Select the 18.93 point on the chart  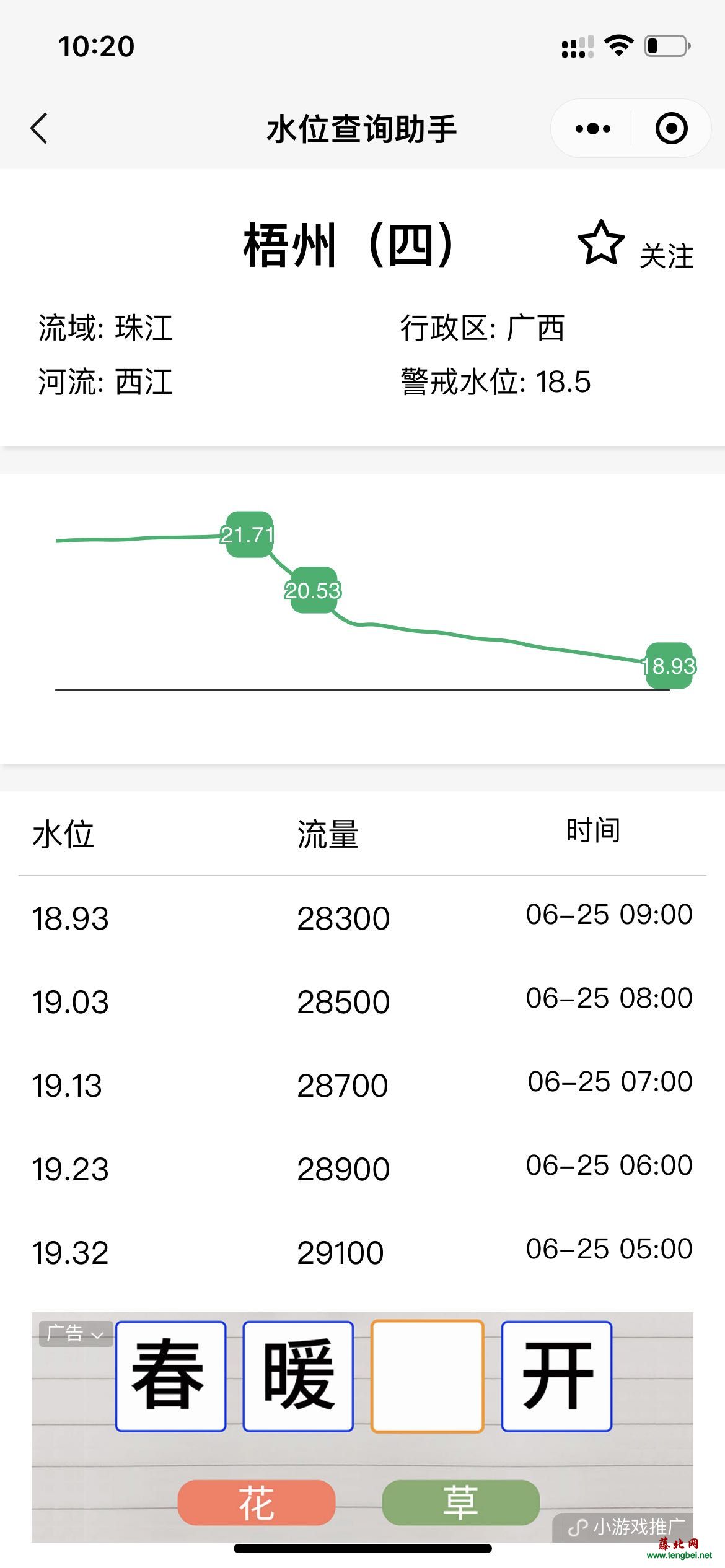point(669,666)
